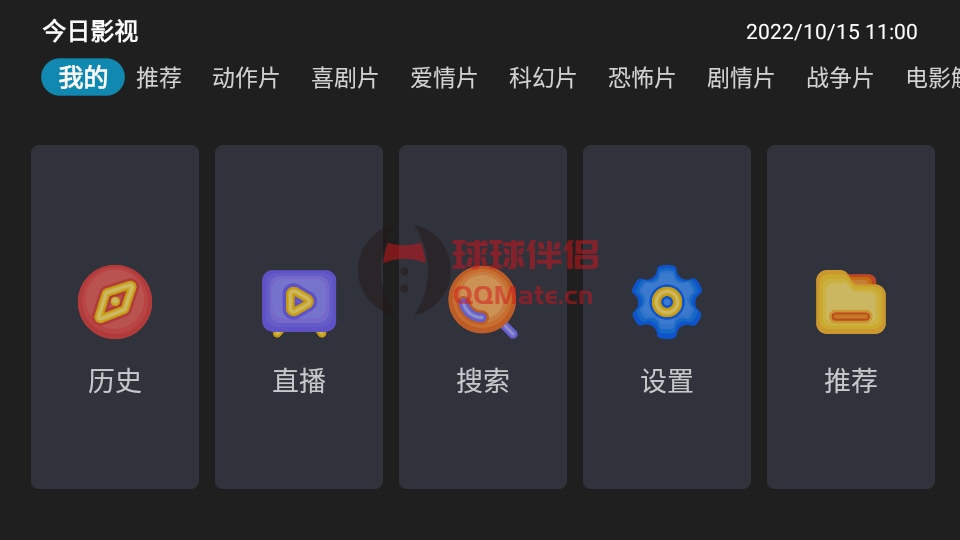Image resolution: width=960 pixels, height=540 pixels.
Task: Open the 战争片 tab
Action: coord(840,78)
